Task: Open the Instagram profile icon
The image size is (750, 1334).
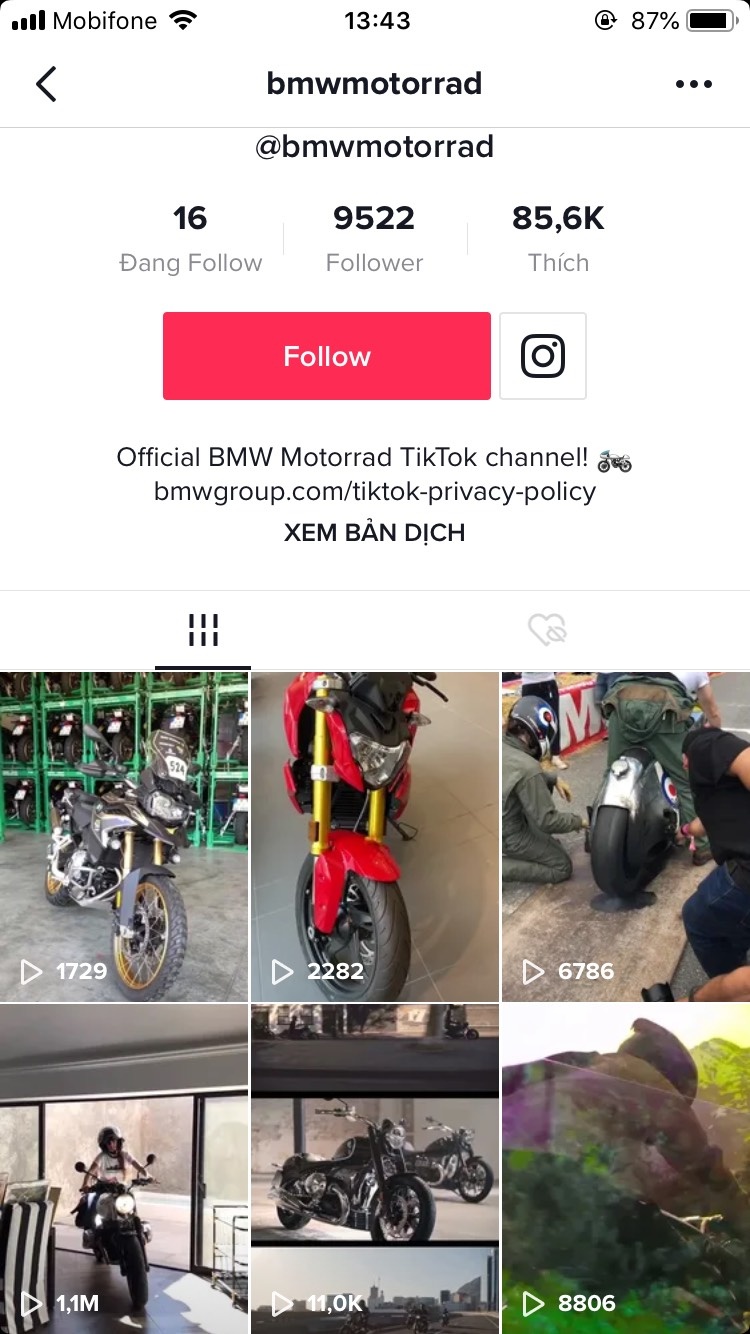Action: [x=542, y=356]
